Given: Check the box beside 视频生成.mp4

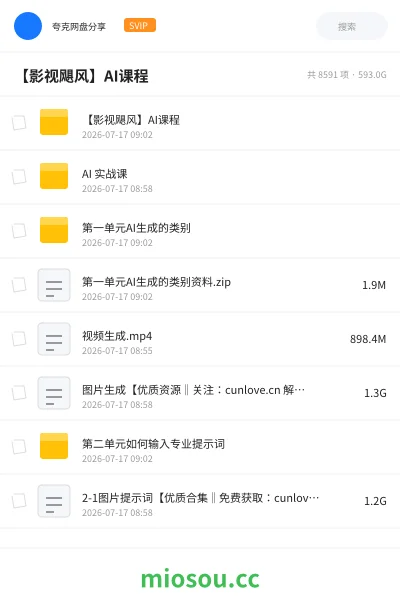Looking at the screenshot, I should coord(19,339).
